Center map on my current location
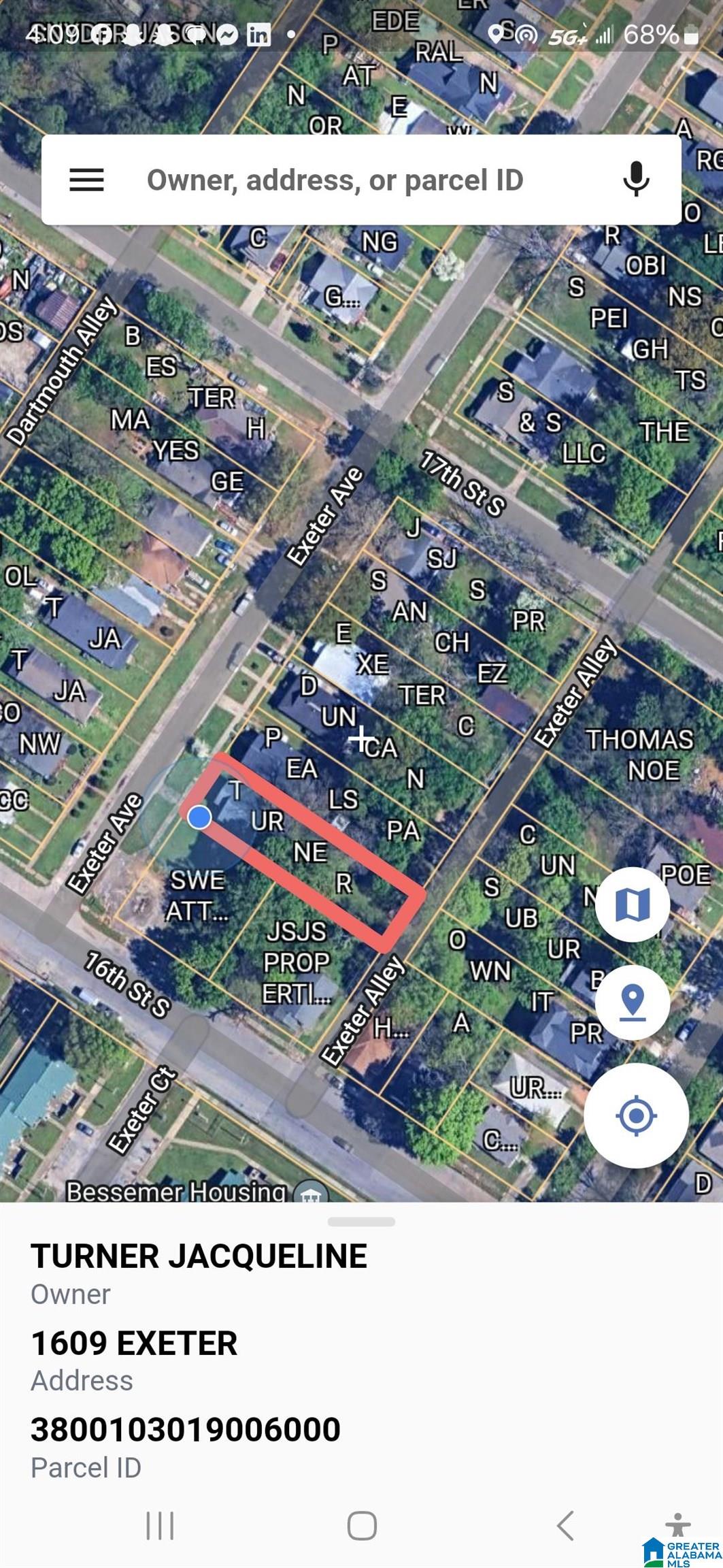Screen dimensions: 723x1568 [x=635, y=1115]
